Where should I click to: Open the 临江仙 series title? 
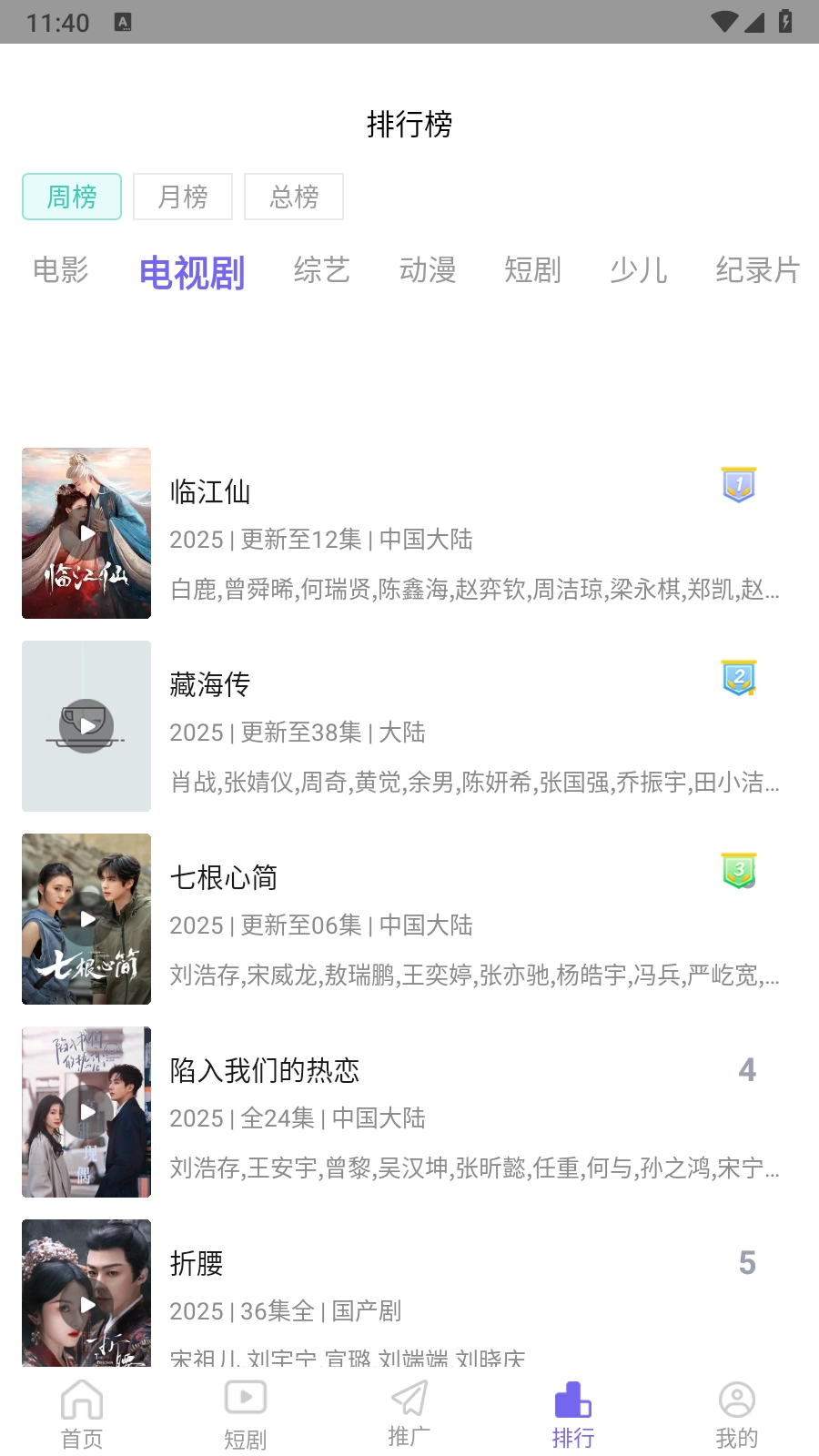tap(210, 492)
